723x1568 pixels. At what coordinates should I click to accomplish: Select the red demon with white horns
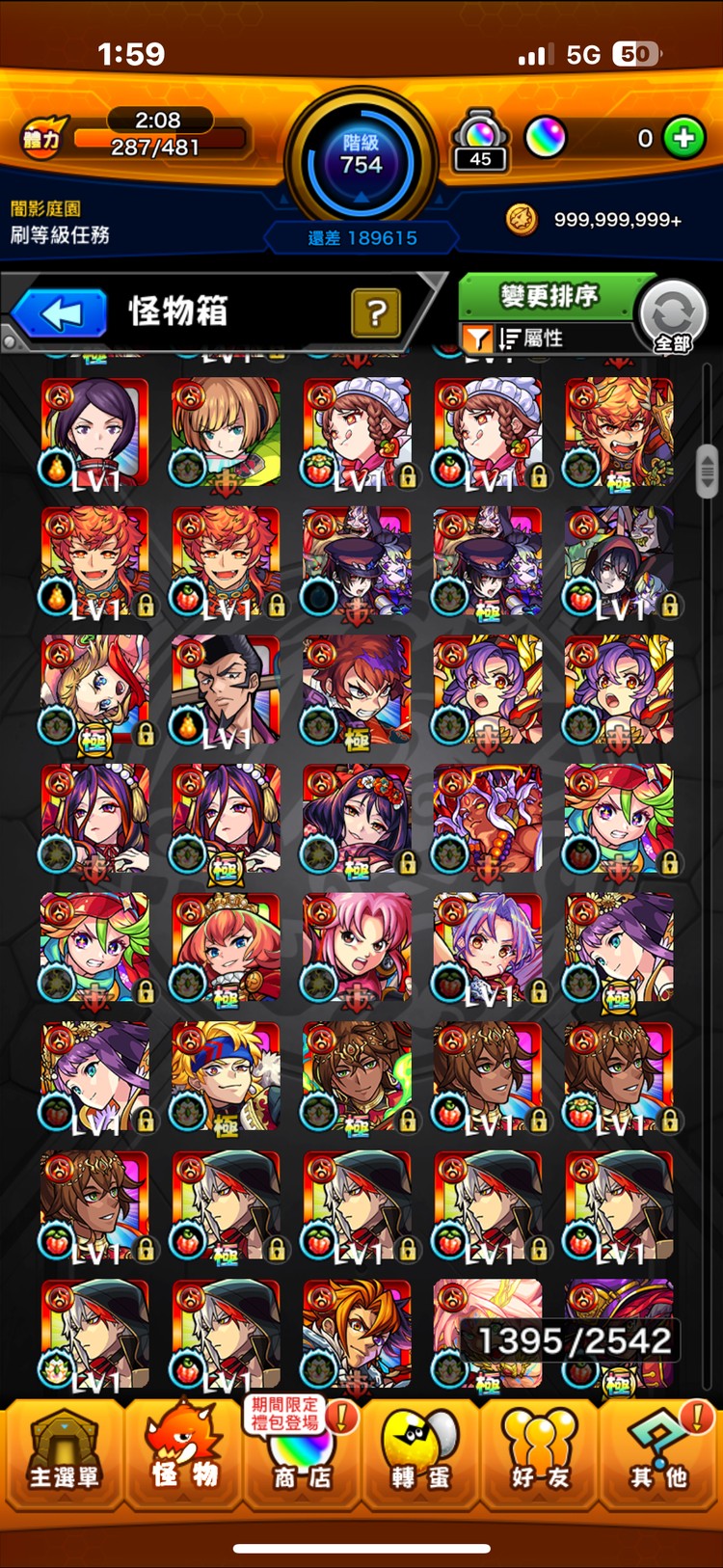[488, 820]
